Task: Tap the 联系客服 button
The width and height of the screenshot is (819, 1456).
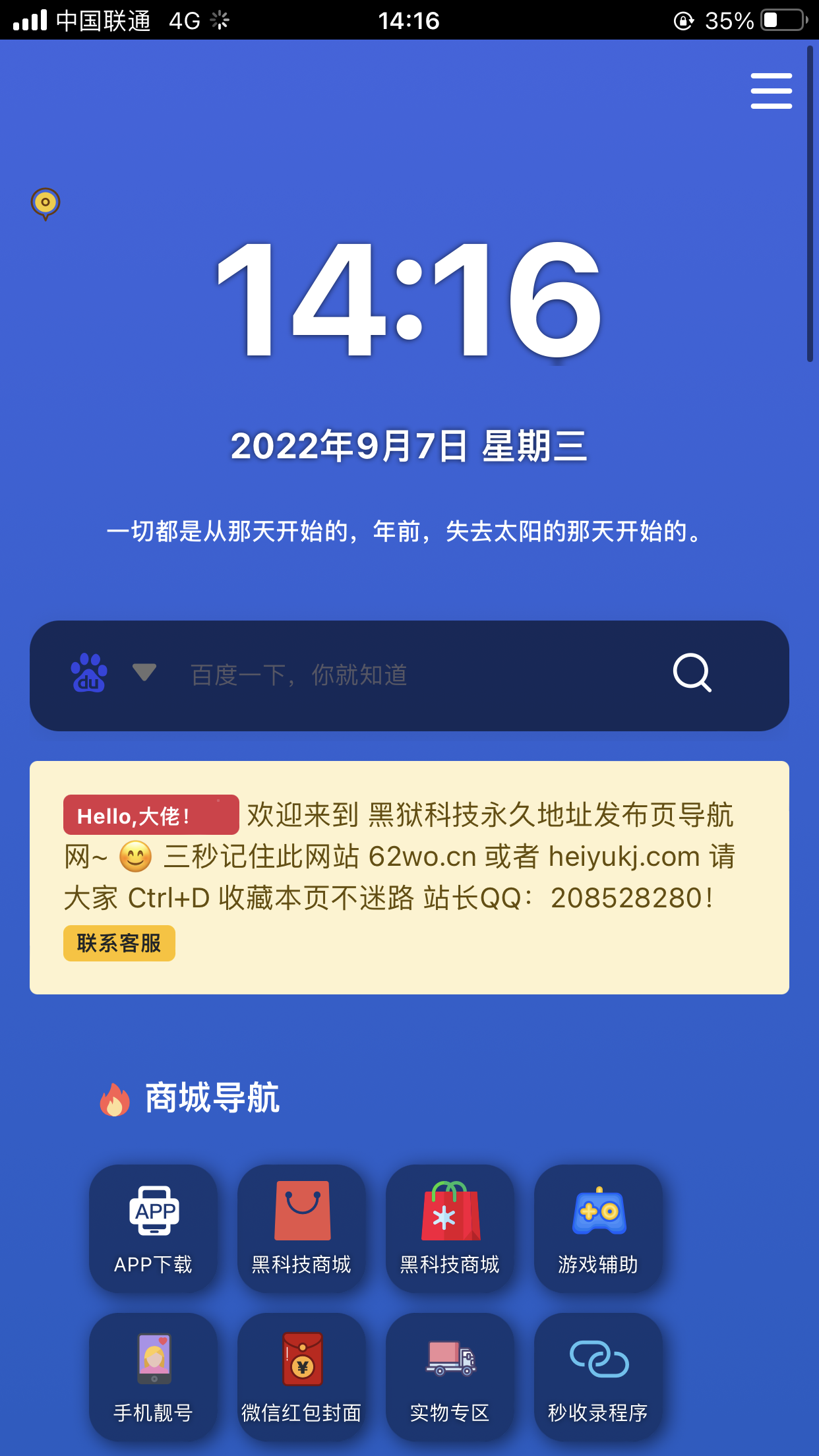Action: click(119, 943)
